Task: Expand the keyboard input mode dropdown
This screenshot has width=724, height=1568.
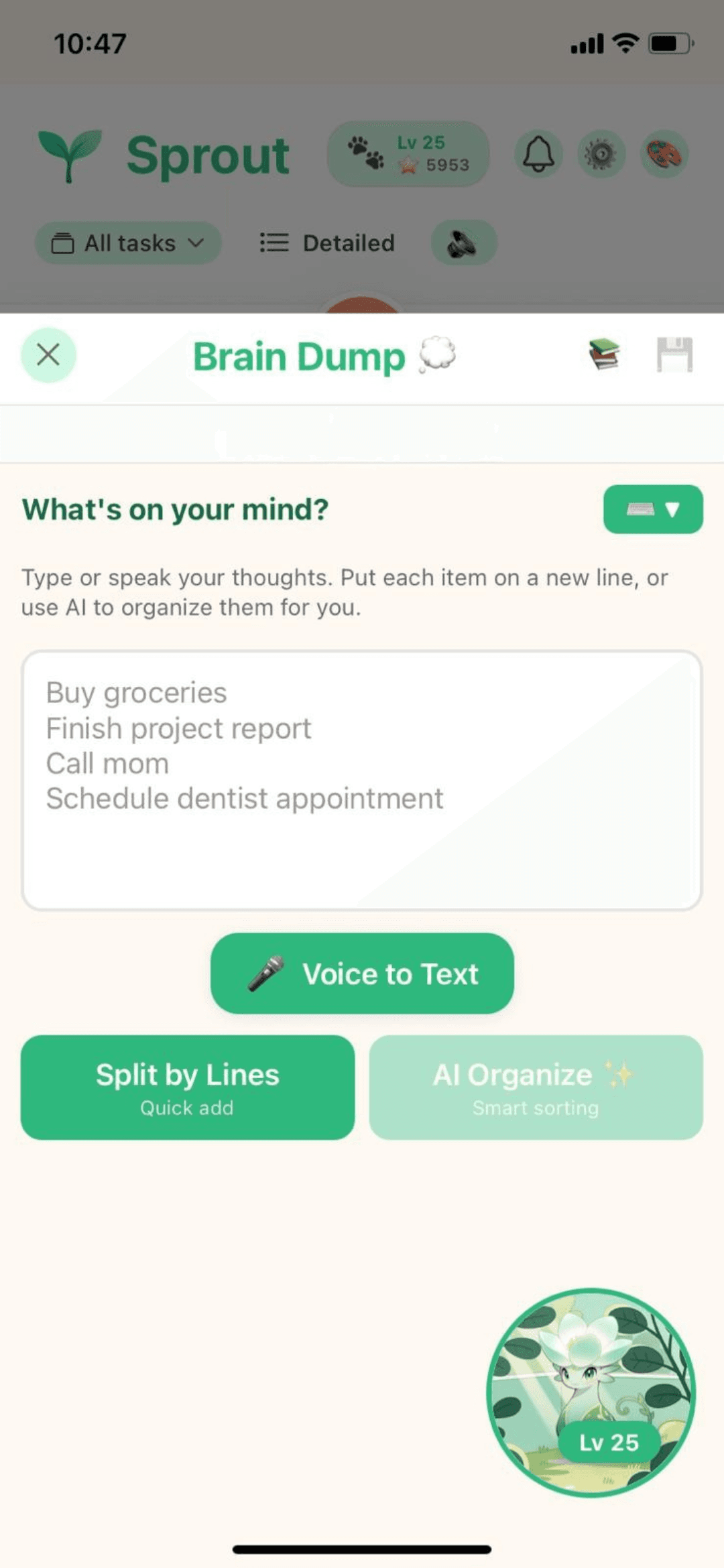Action: (x=652, y=509)
